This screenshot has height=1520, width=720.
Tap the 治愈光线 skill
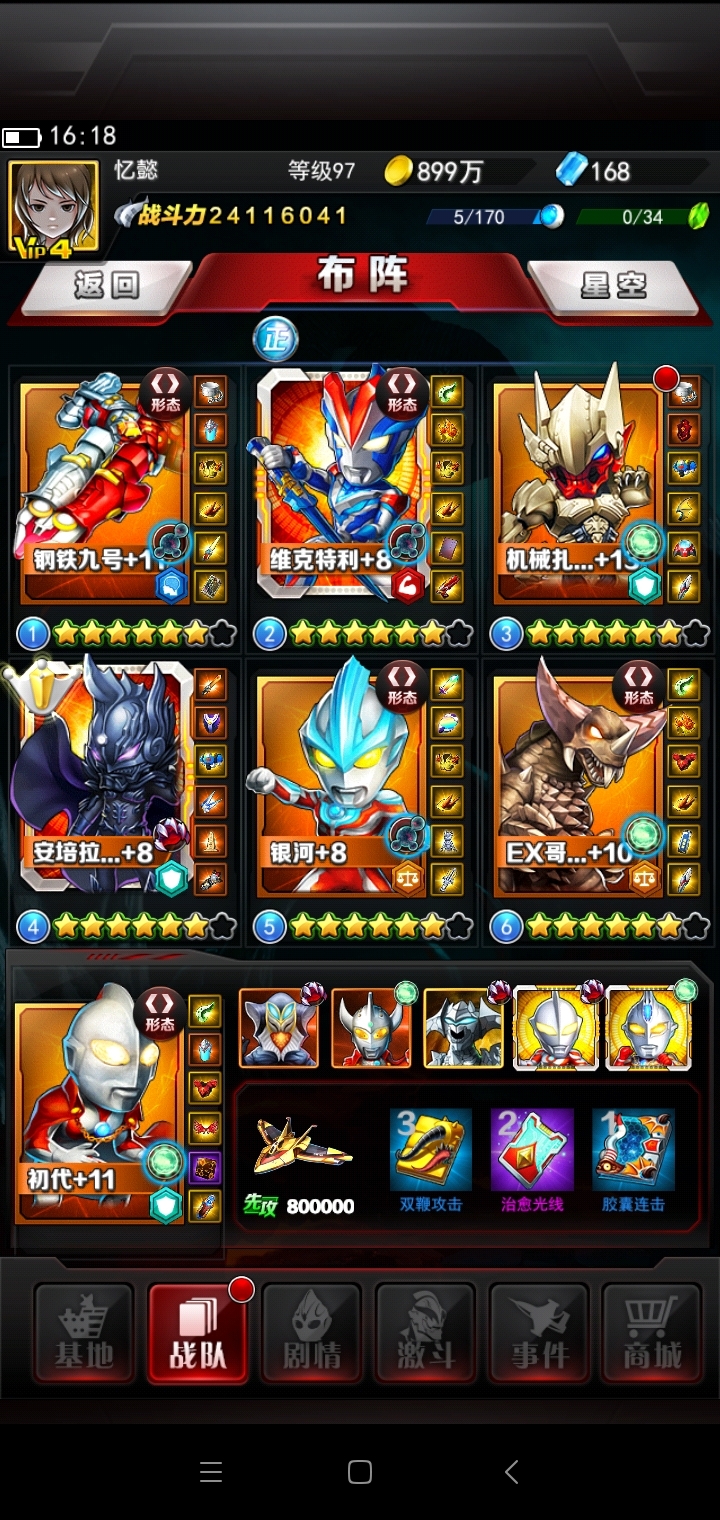(x=532, y=1160)
